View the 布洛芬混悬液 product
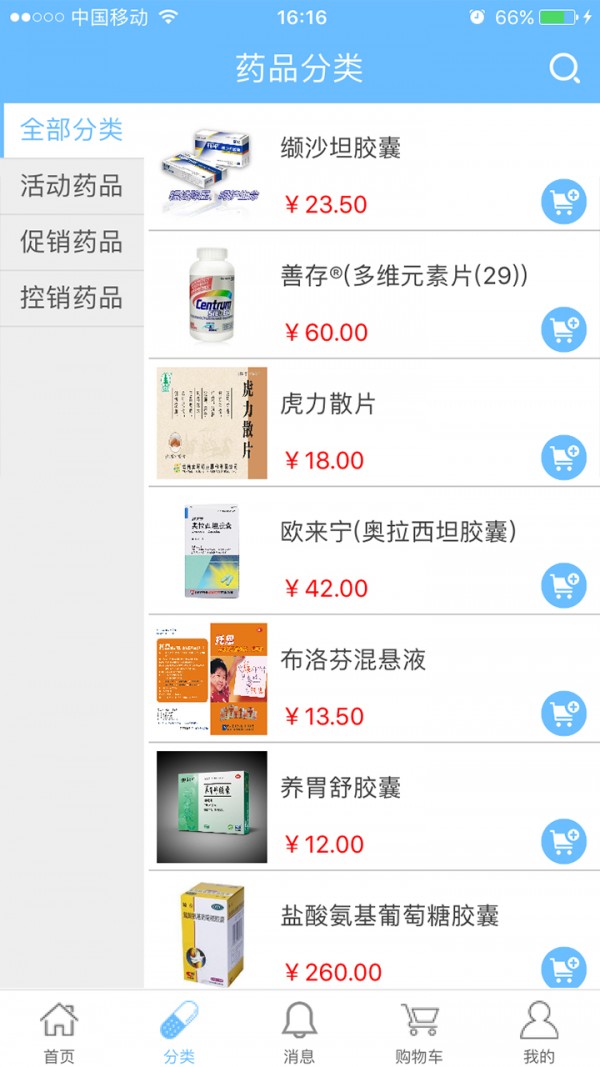 point(352,661)
